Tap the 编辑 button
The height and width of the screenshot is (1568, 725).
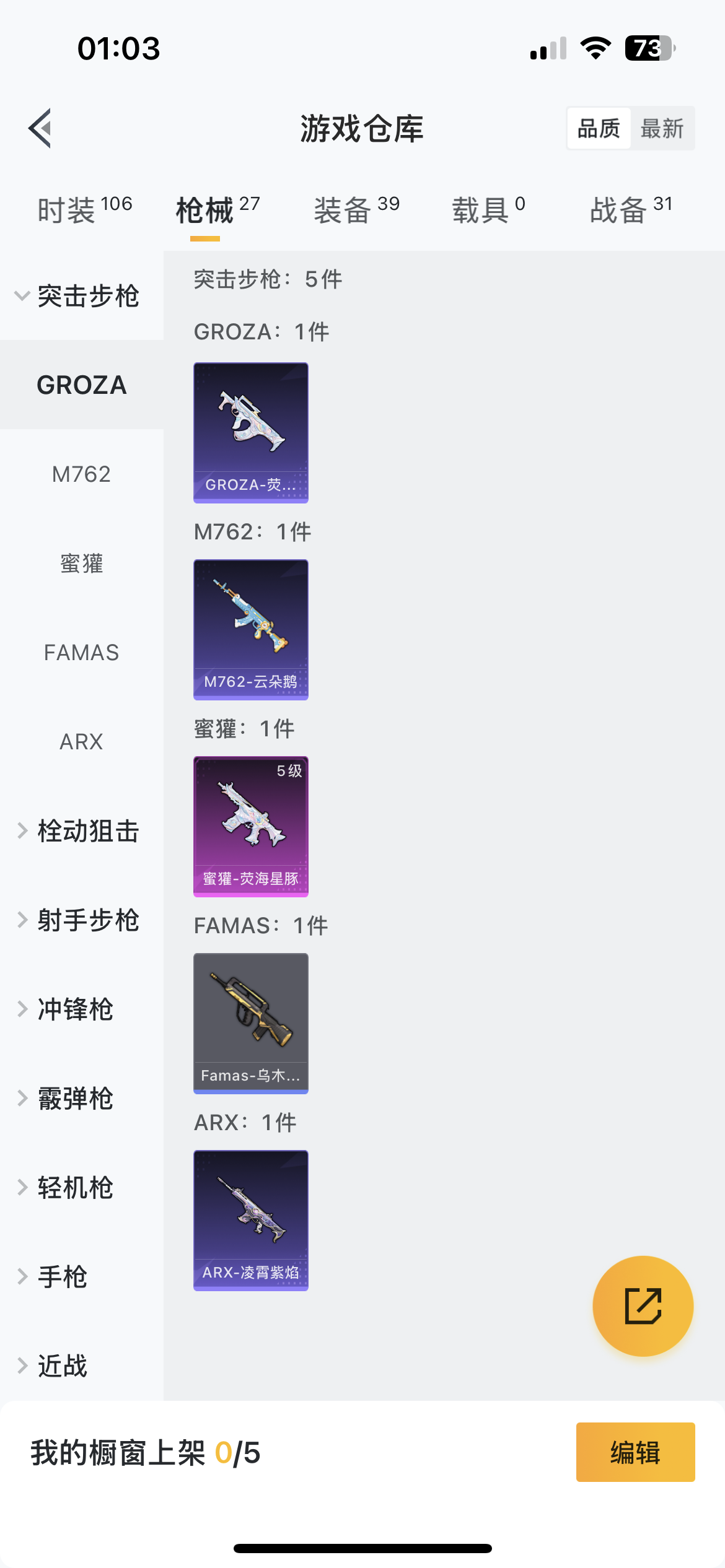tap(635, 1452)
